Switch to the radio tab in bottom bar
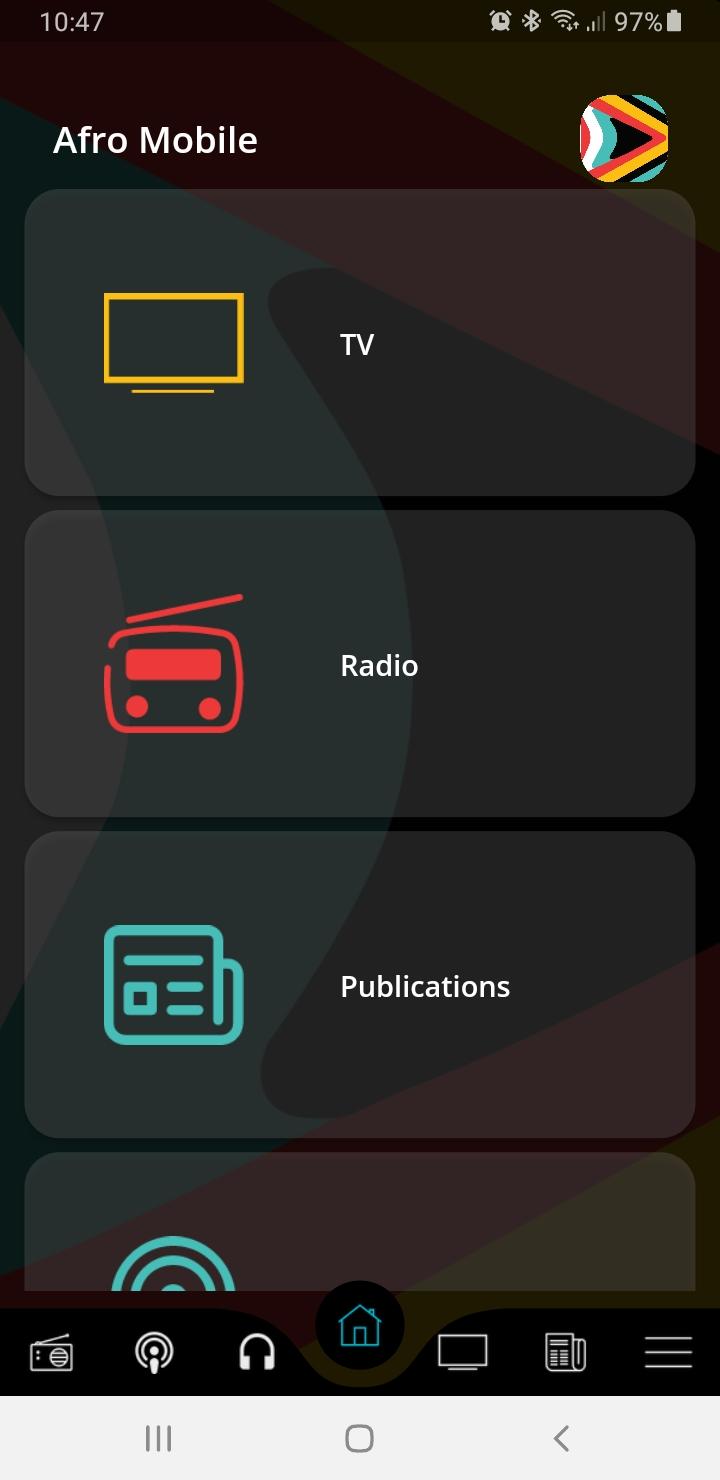720x1480 pixels. click(50, 1353)
